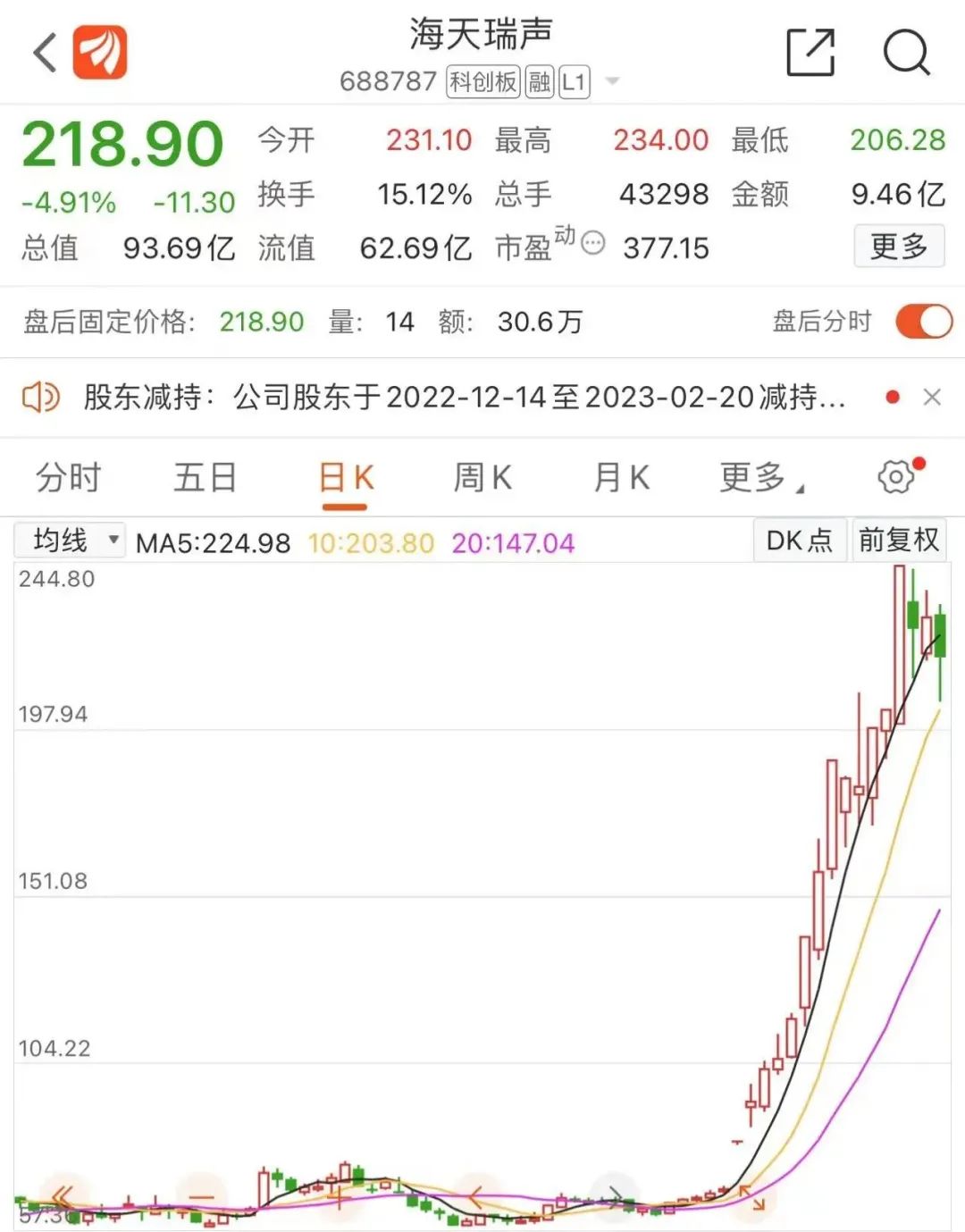Screen dimensions: 965x1232
Task: Go back using the top-left arrow
Action: pos(45,52)
